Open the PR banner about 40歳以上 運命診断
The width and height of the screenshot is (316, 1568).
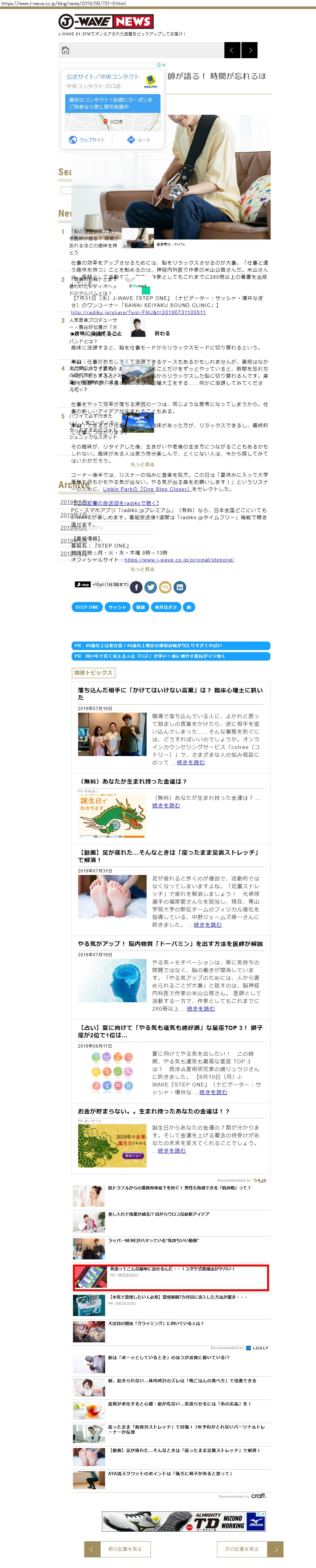(170, 645)
